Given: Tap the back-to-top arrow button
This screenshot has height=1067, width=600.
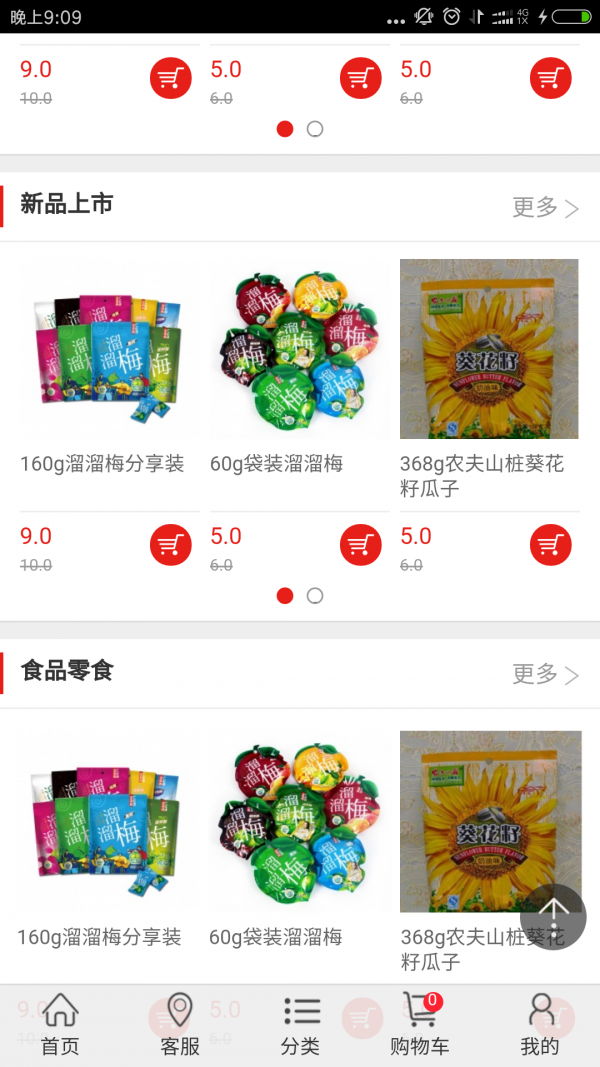Looking at the screenshot, I should click(x=553, y=915).
